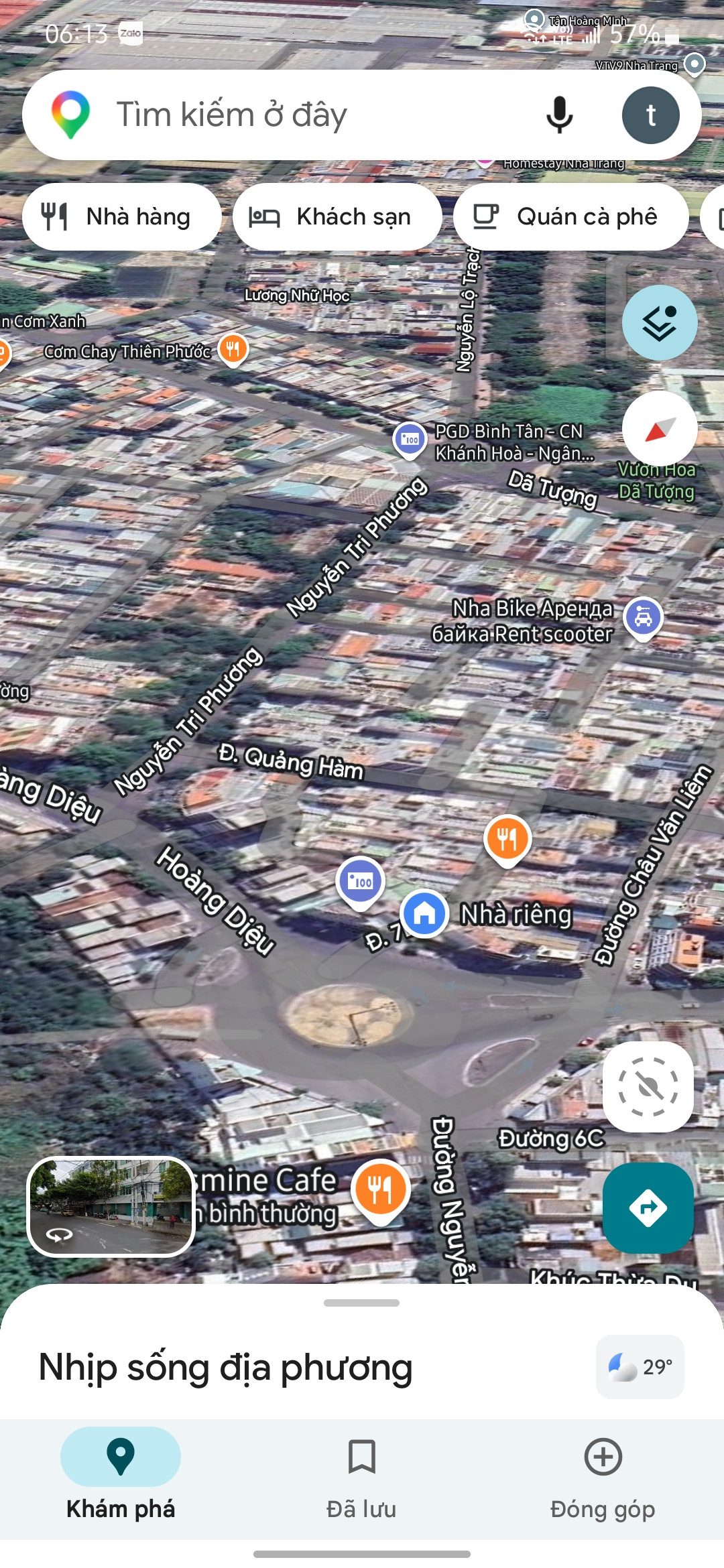Screen dimensions: 724x1568
Task: Select the "Khám phá" tab
Action: click(x=121, y=1479)
